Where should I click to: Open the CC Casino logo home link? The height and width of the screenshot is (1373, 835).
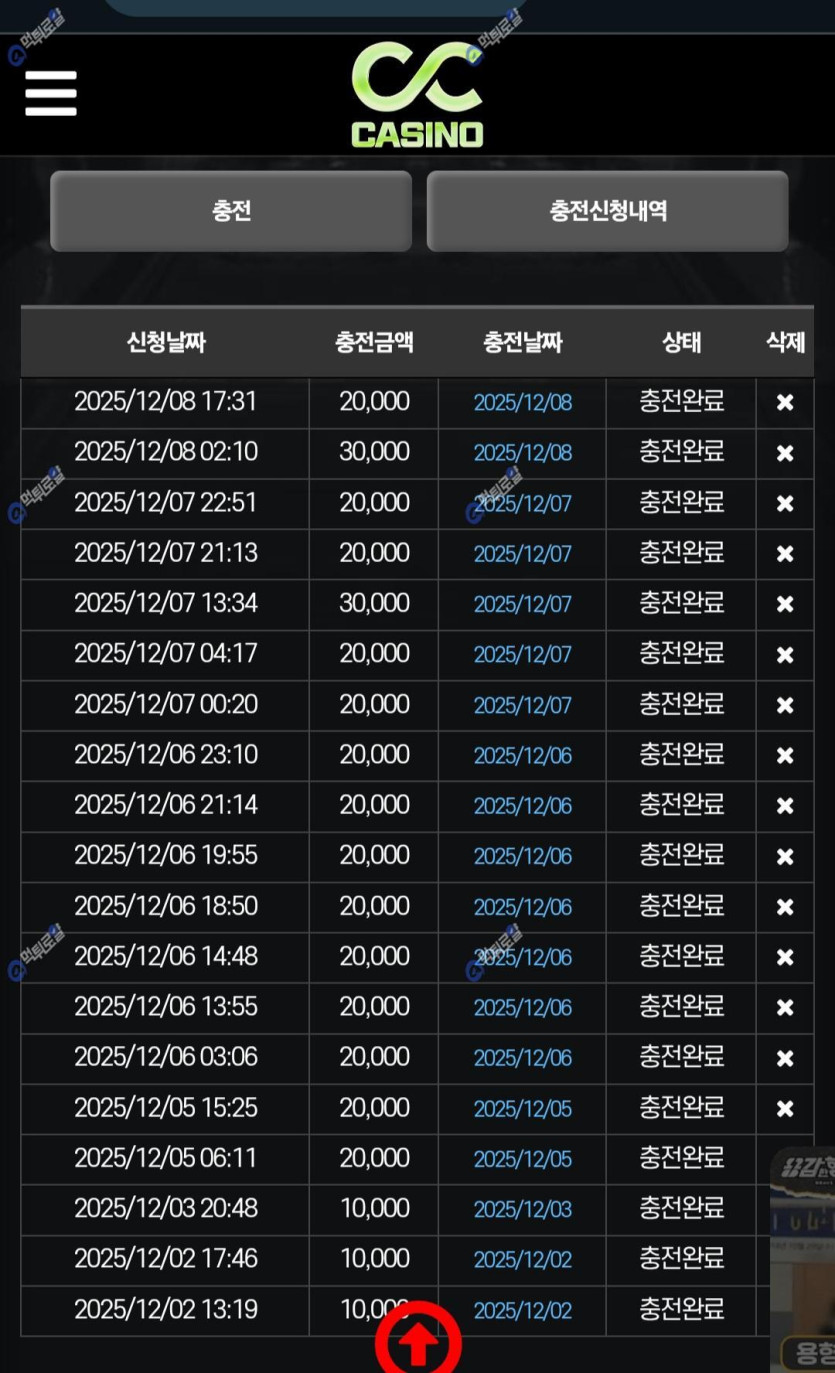(x=417, y=95)
